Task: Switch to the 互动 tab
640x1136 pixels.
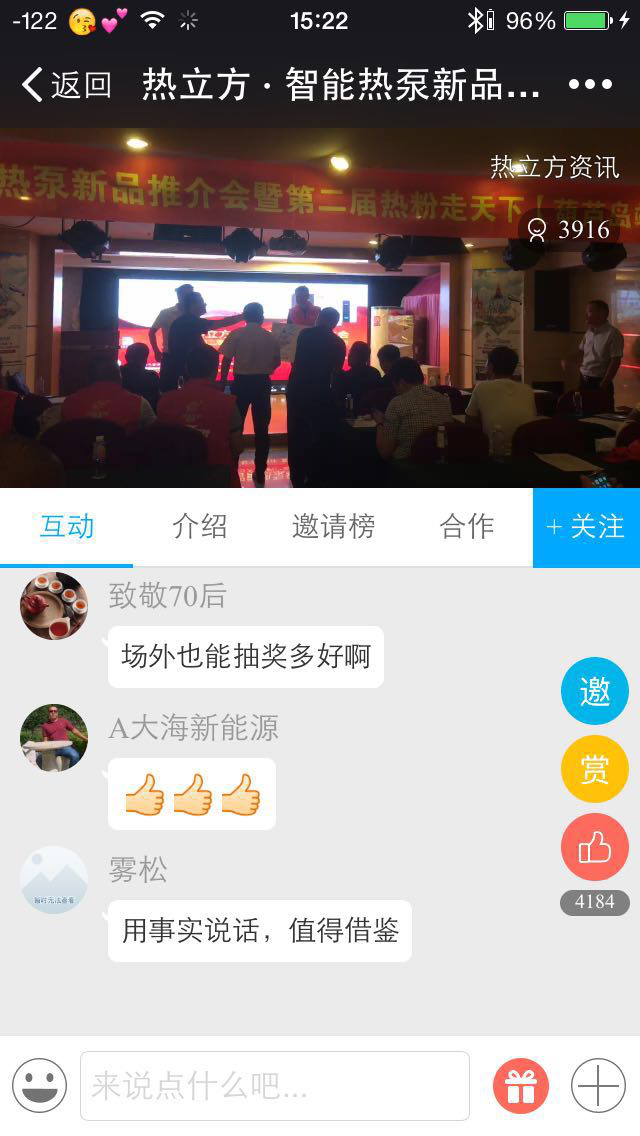Action: click(x=66, y=527)
